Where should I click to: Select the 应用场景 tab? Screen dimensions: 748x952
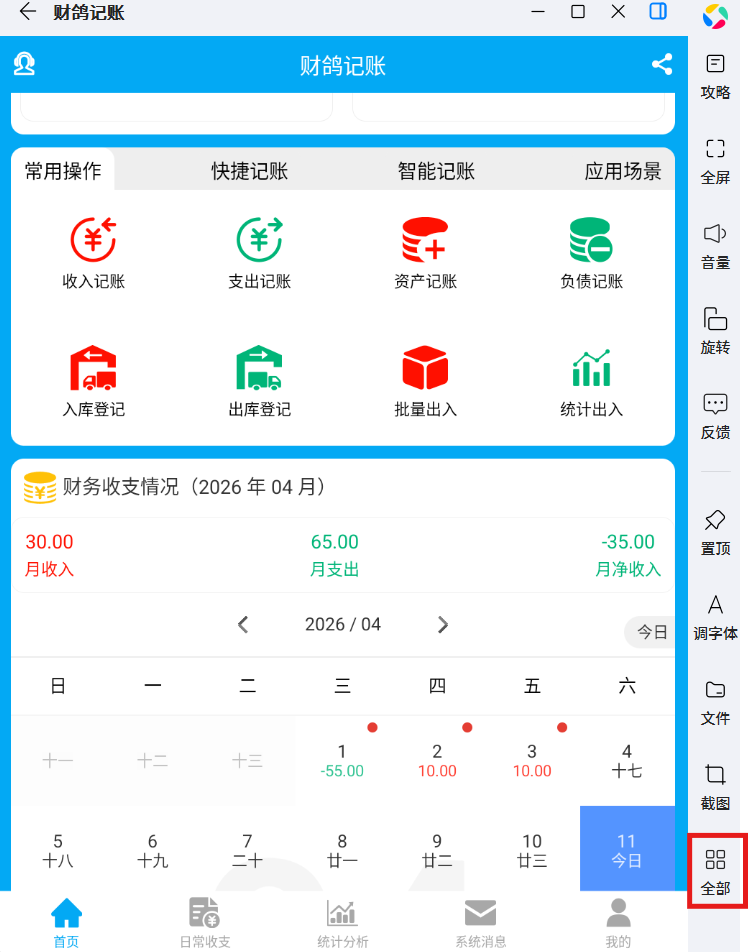(x=623, y=171)
